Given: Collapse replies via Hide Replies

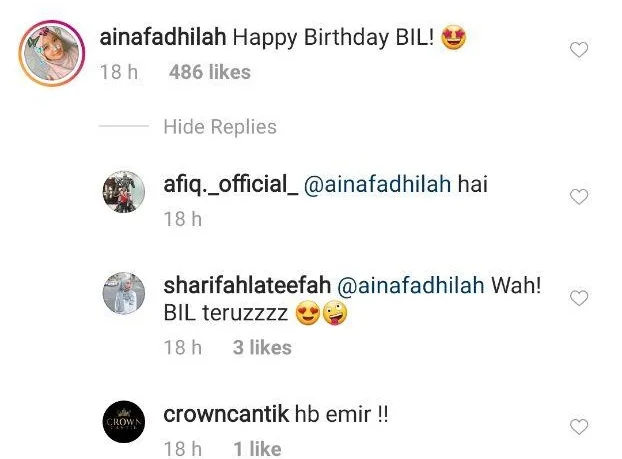Looking at the screenshot, I should pyautogui.click(x=220, y=127).
